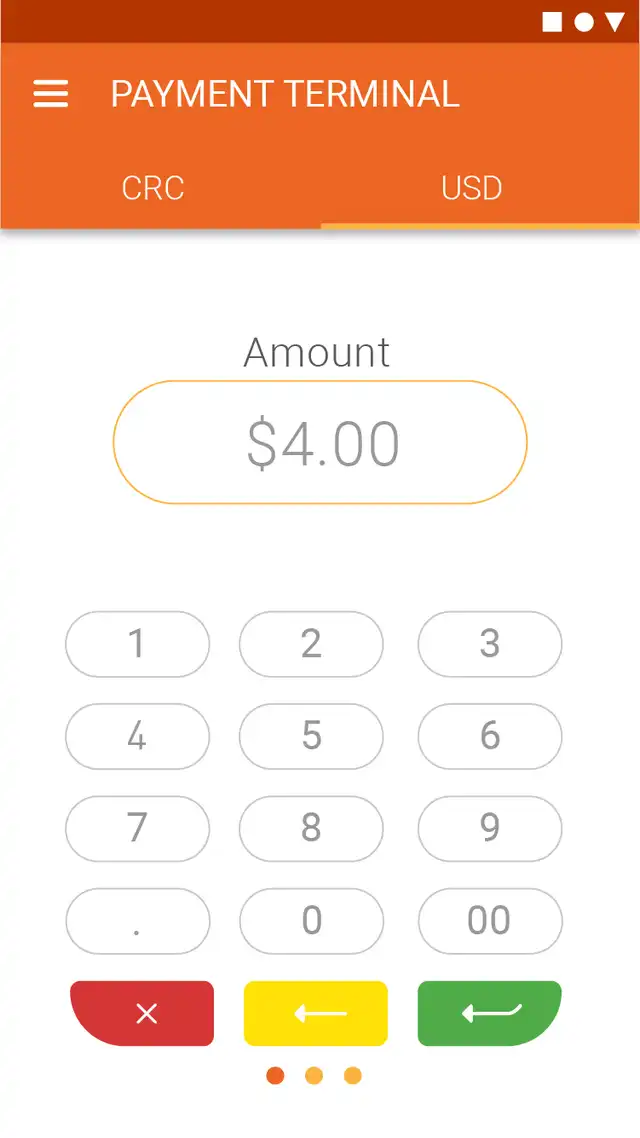Hit the 3 key

coord(490,644)
